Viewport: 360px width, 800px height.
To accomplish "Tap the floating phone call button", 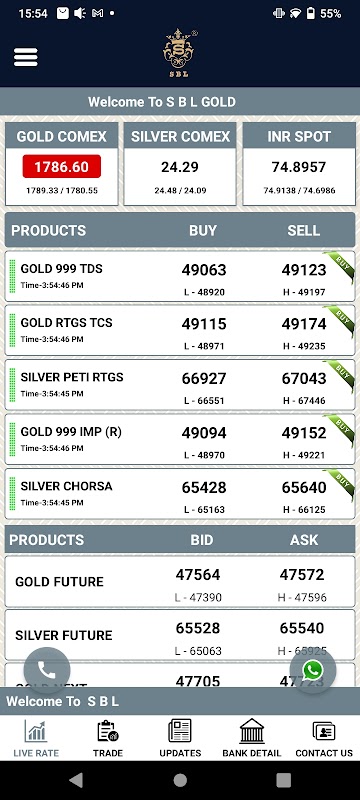I will 47,670.
